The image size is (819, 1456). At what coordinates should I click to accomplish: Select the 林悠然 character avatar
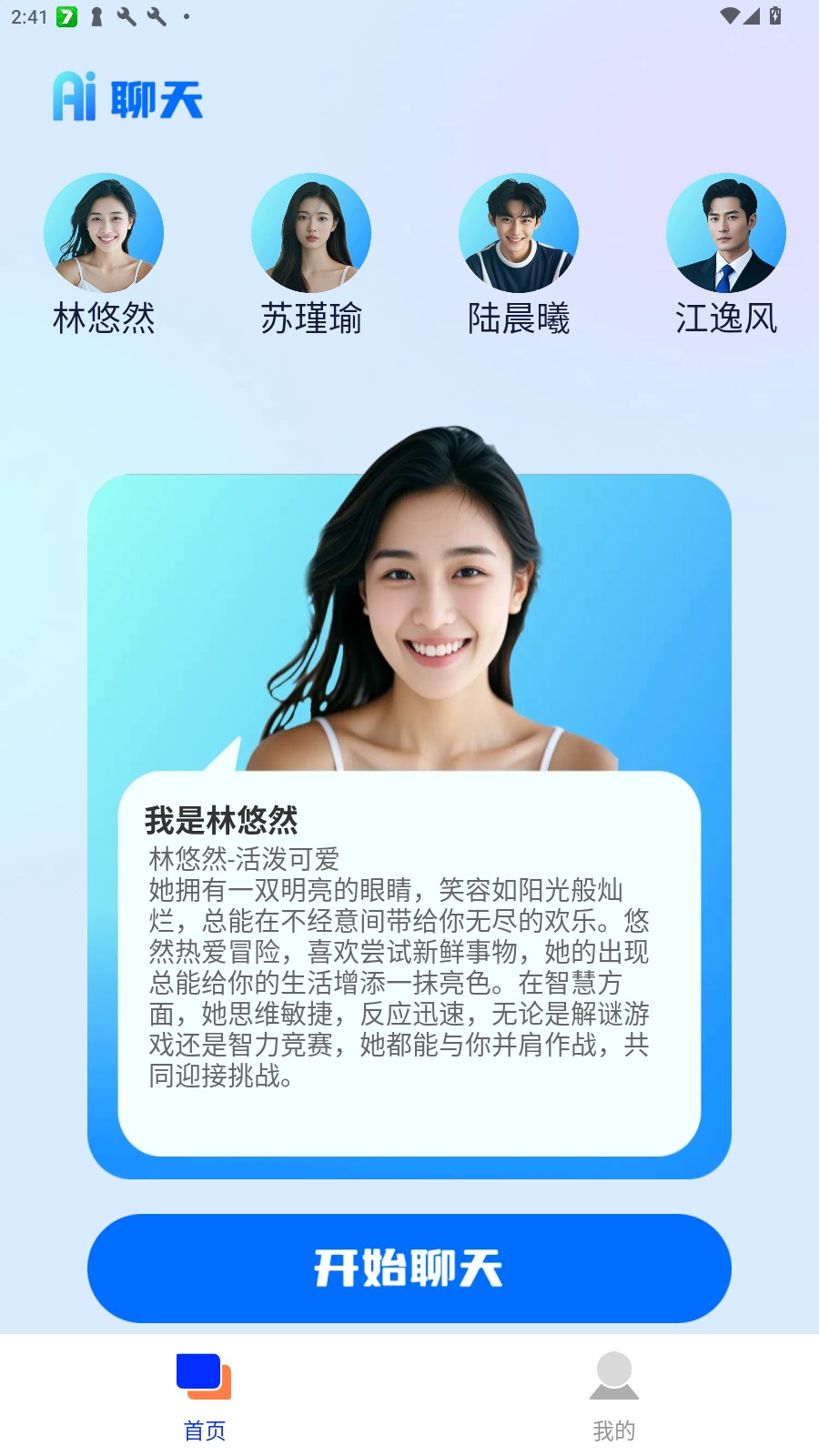click(104, 233)
